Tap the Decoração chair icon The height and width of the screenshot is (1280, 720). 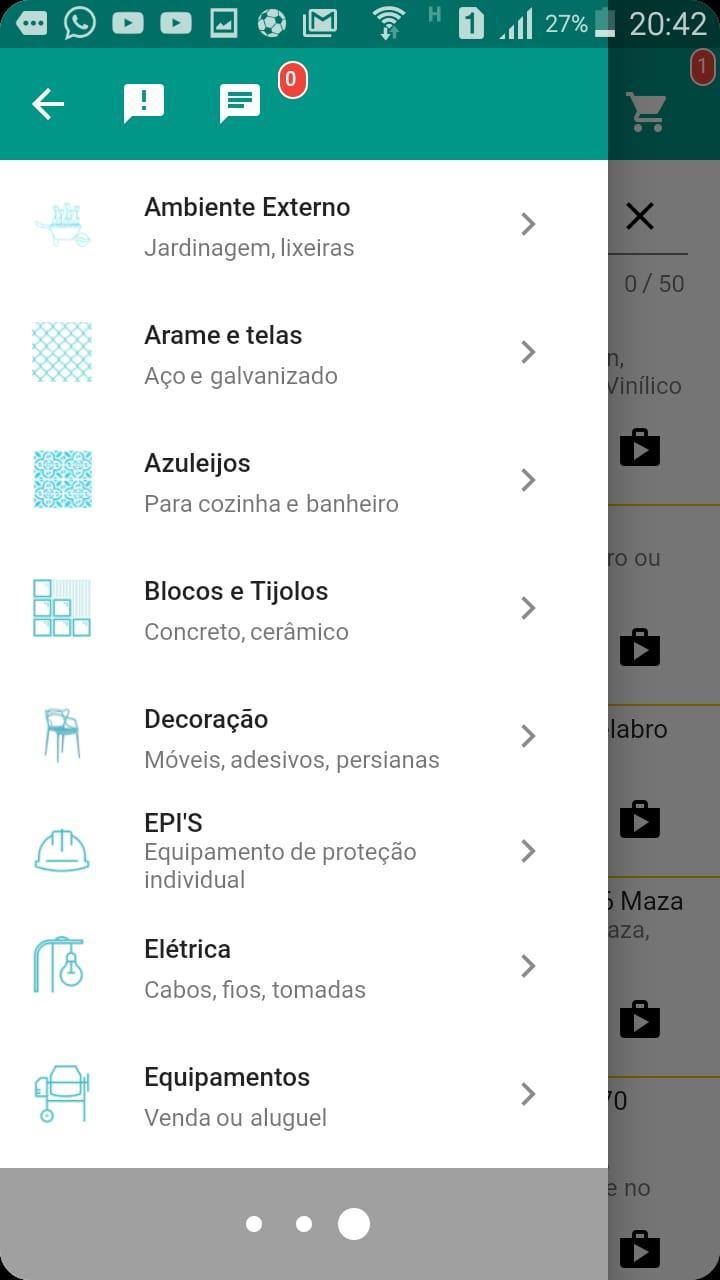(x=63, y=736)
